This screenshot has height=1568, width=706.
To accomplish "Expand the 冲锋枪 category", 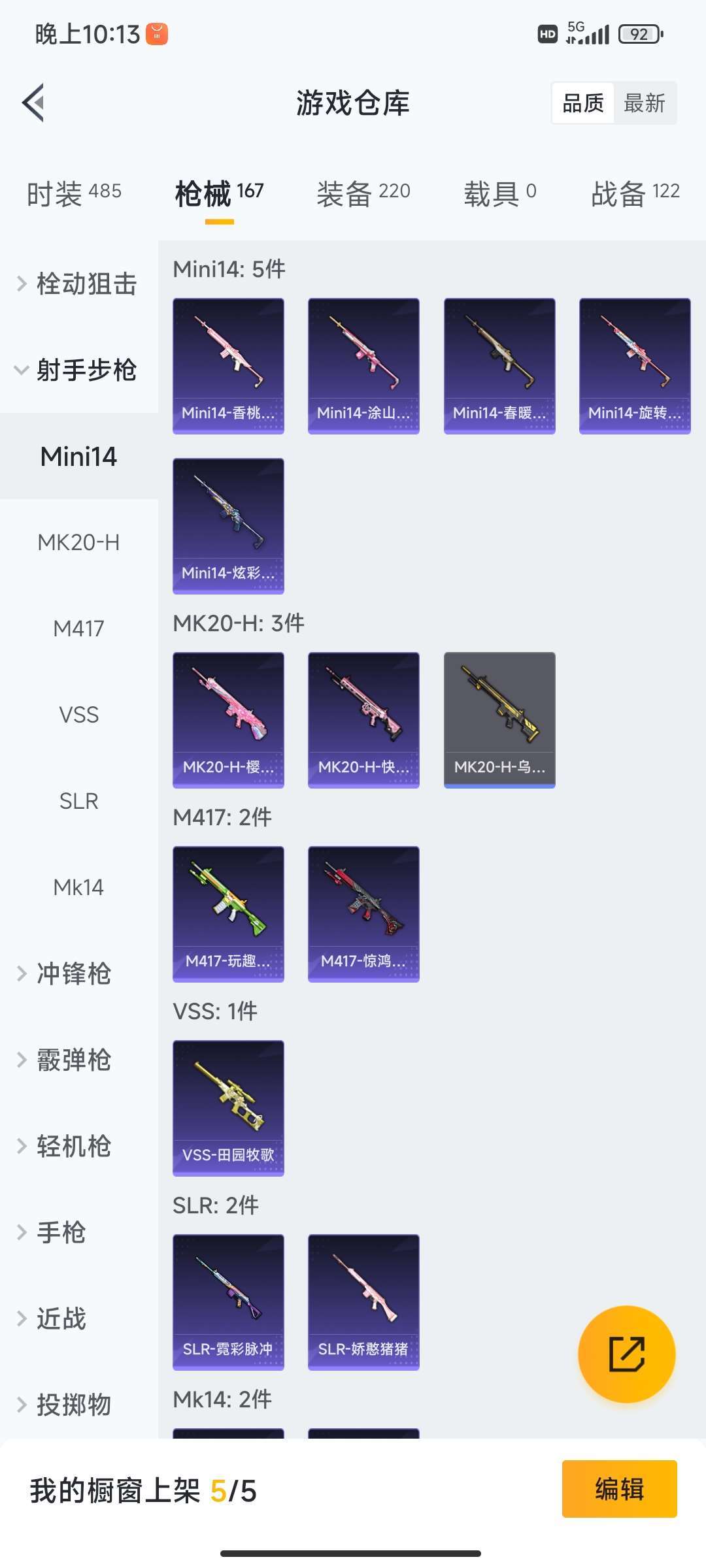I will (73, 973).
